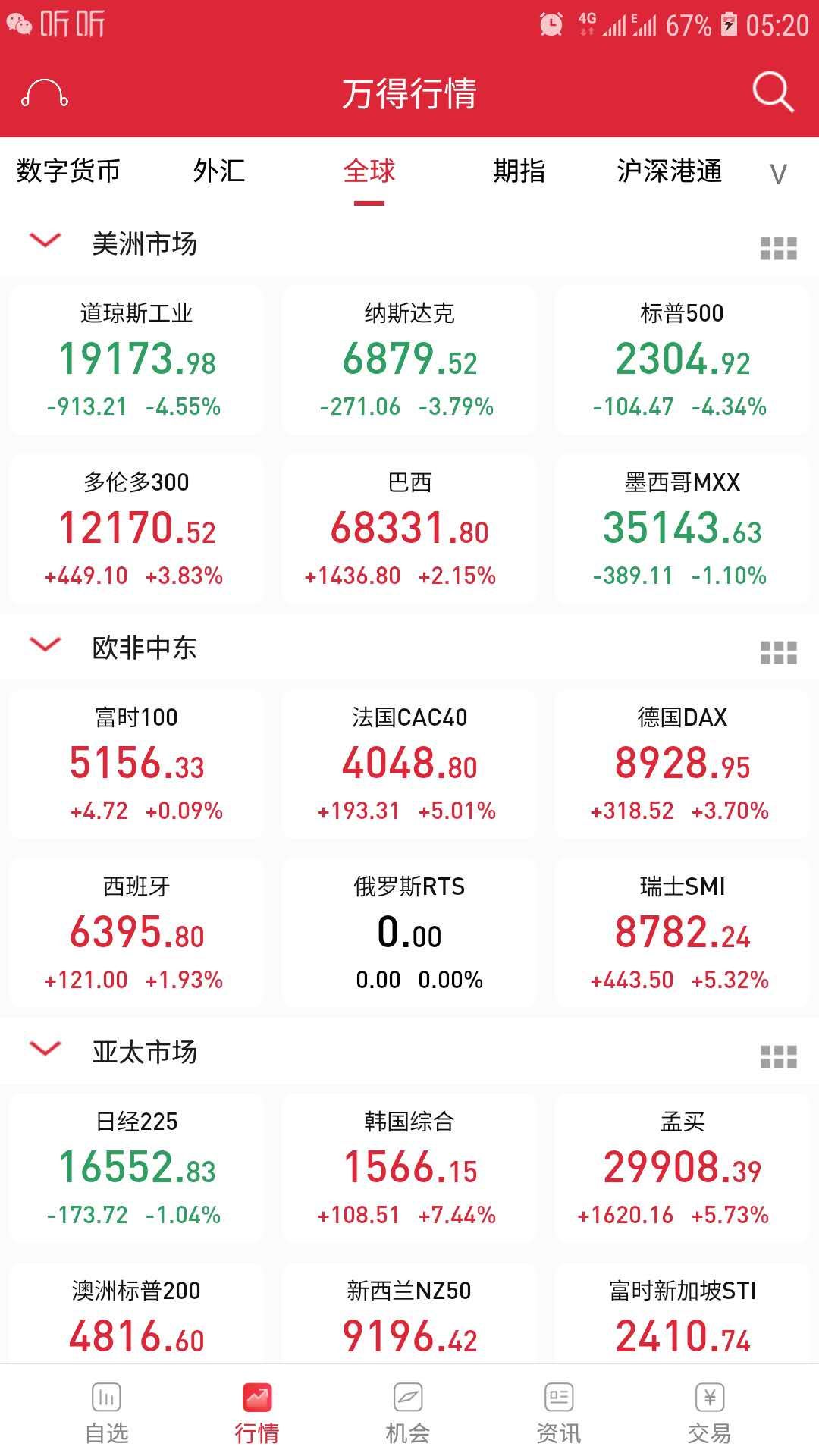Open the 资讯 bottom tab
The image size is (819, 1456).
pos(559,1412)
